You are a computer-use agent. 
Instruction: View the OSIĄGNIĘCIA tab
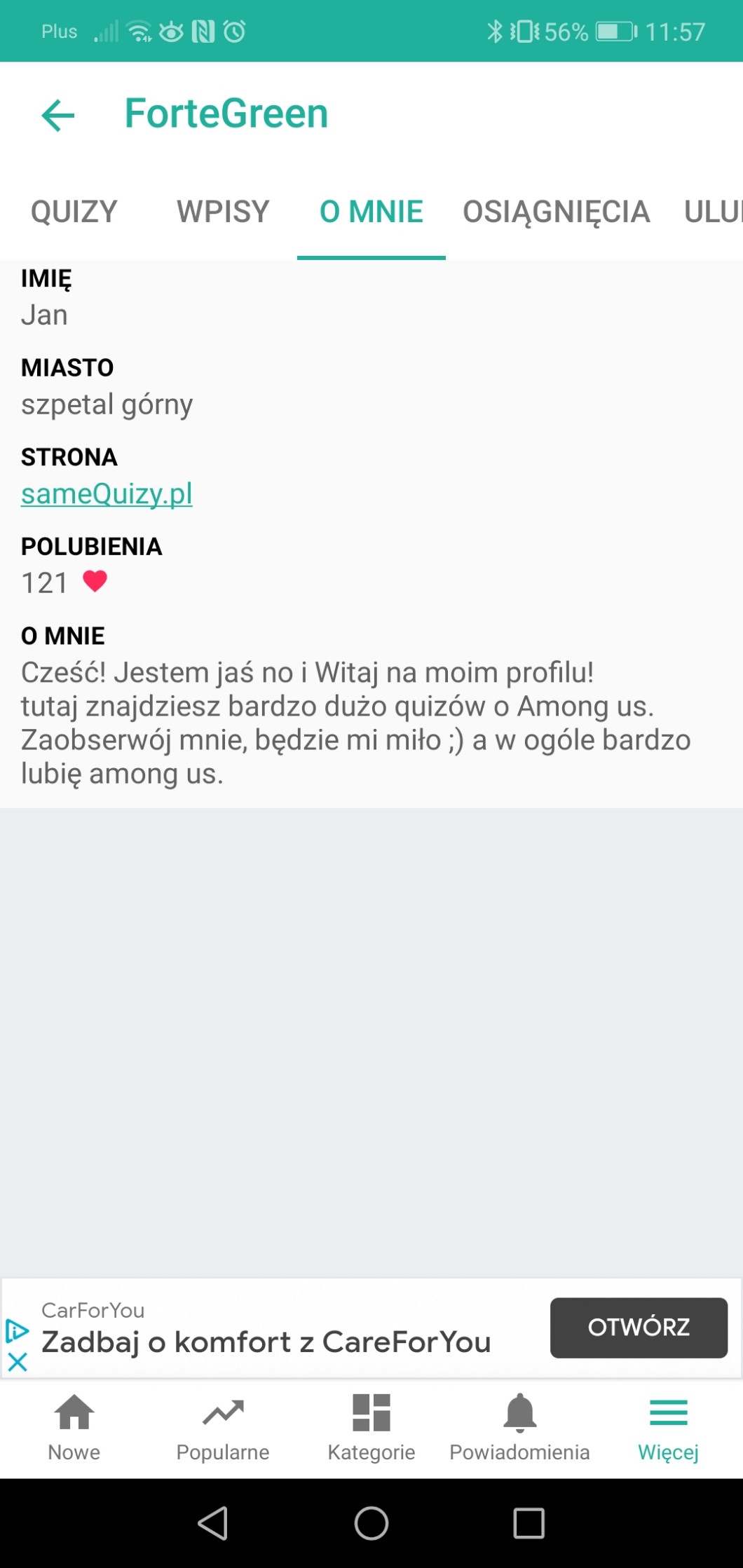pyautogui.click(x=556, y=212)
